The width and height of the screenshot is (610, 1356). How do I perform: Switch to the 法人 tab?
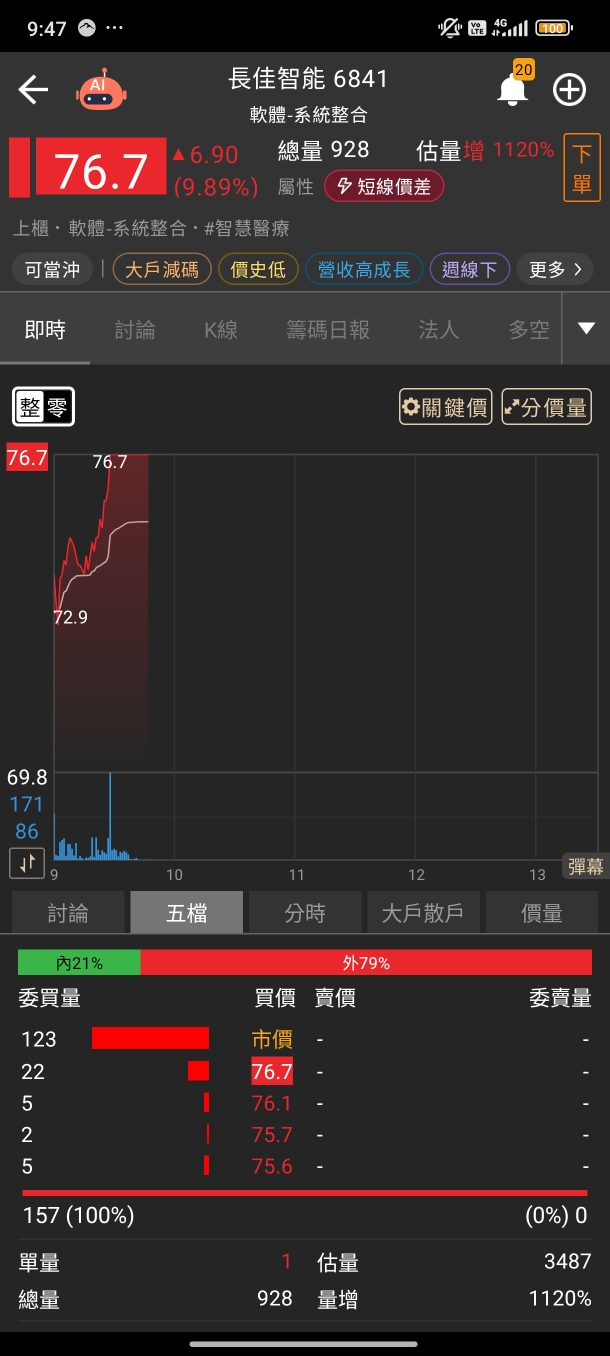click(x=438, y=330)
